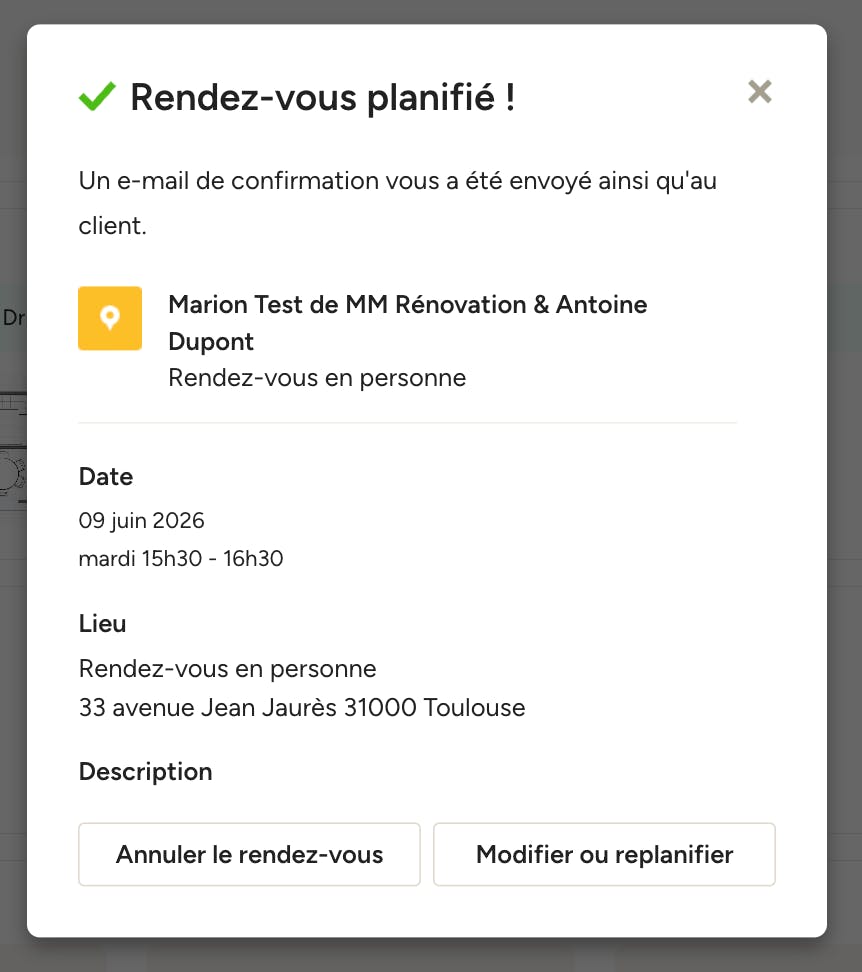Viewport: 862px width, 972px height.
Task: Close the Rendez-vous planifié dialog
Action: click(759, 92)
